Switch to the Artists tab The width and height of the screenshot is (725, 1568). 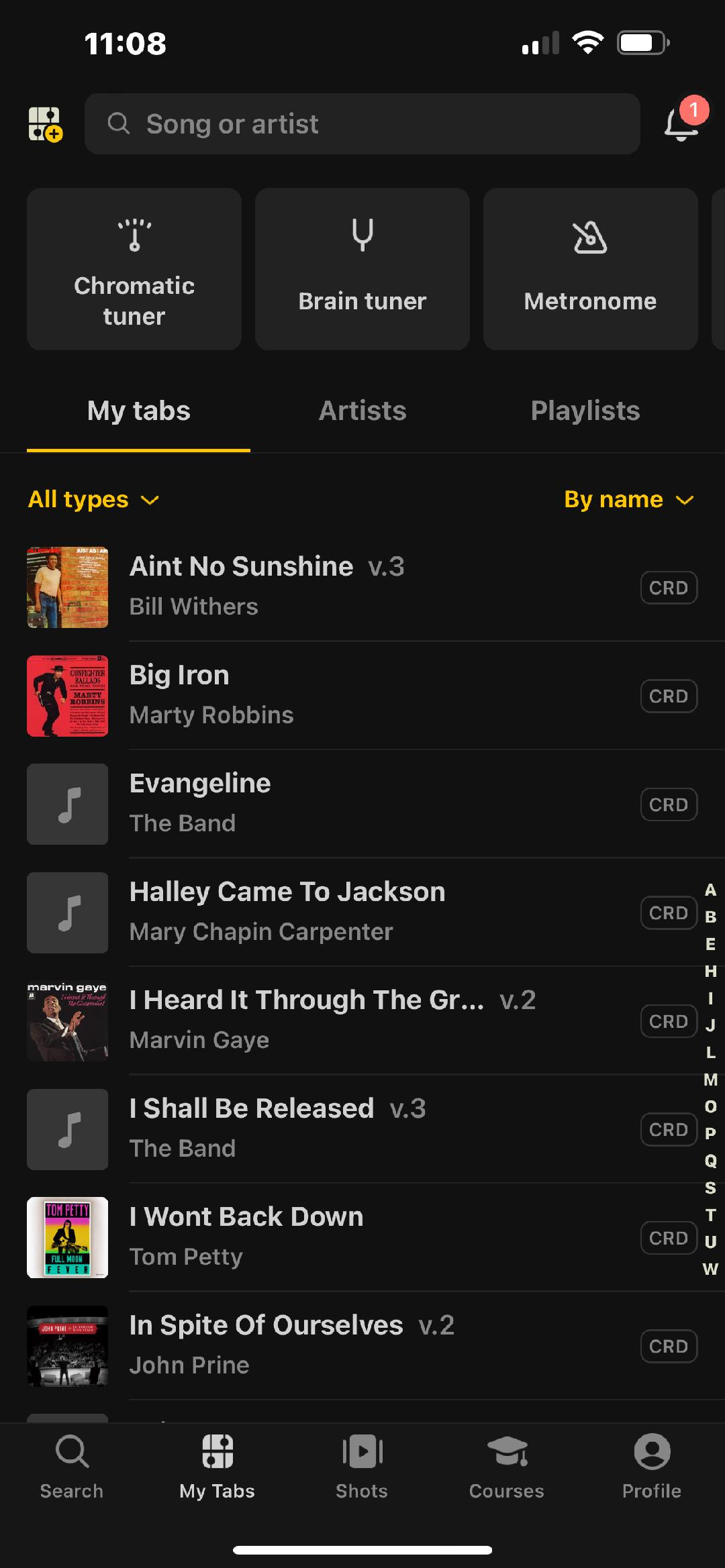pyautogui.click(x=362, y=410)
